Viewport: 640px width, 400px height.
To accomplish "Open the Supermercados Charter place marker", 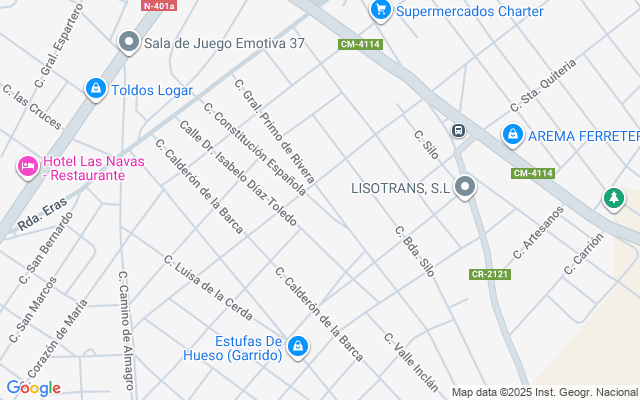I will (x=380, y=11).
